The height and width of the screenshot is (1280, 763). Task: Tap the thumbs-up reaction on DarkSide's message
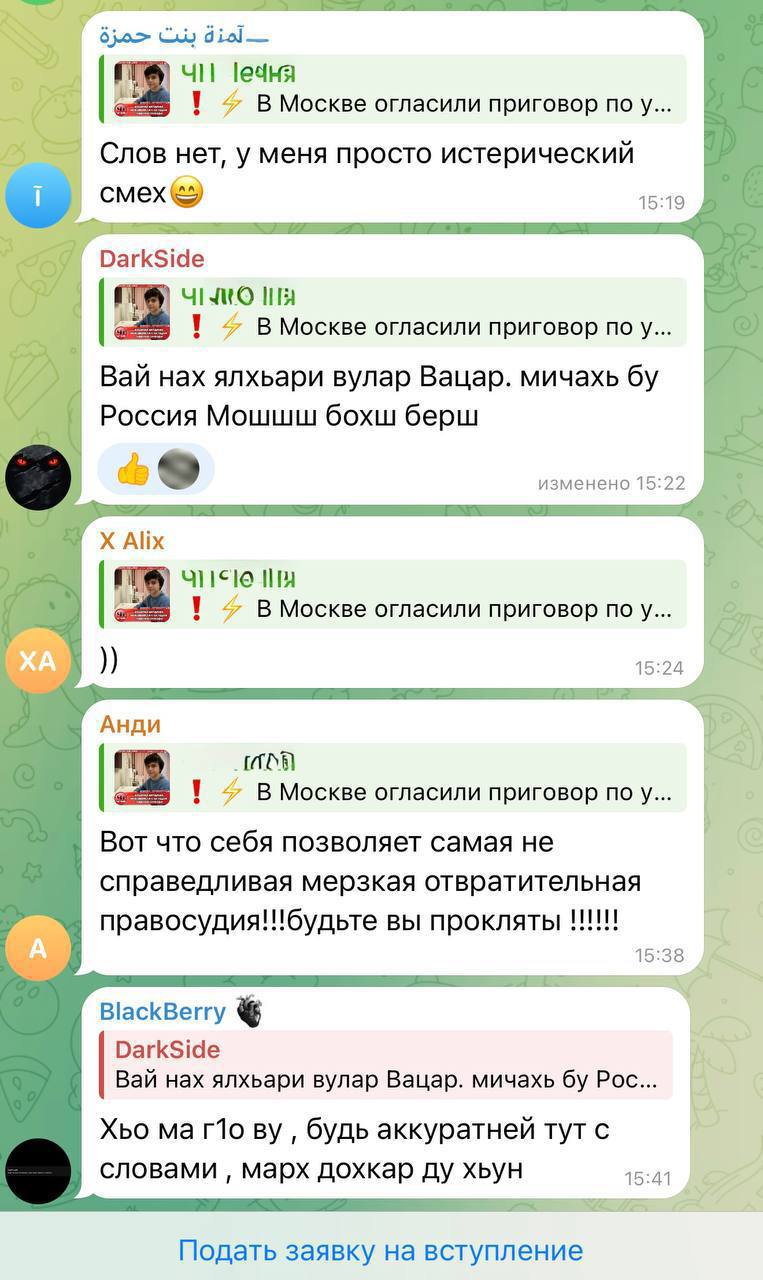tap(133, 469)
